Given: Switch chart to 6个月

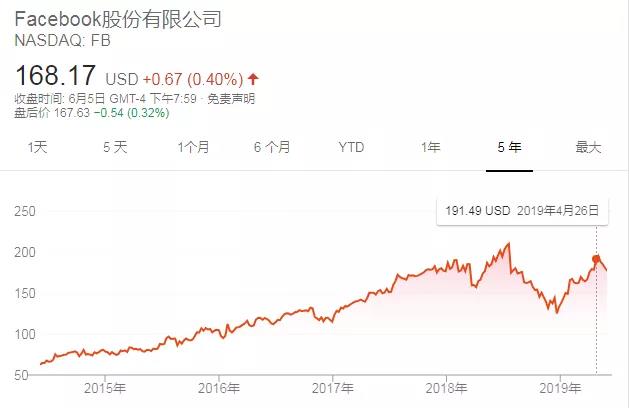Looking at the screenshot, I should pos(272,147).
